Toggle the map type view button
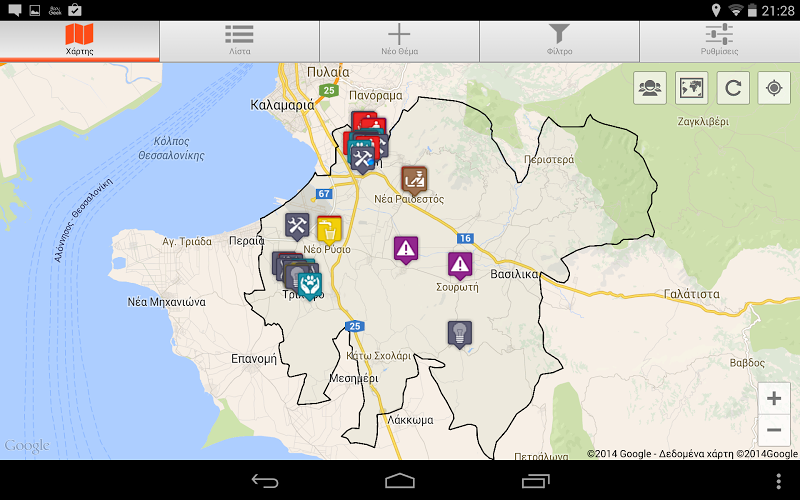This screenshot has width=800, height=500. tap(691, 88)
